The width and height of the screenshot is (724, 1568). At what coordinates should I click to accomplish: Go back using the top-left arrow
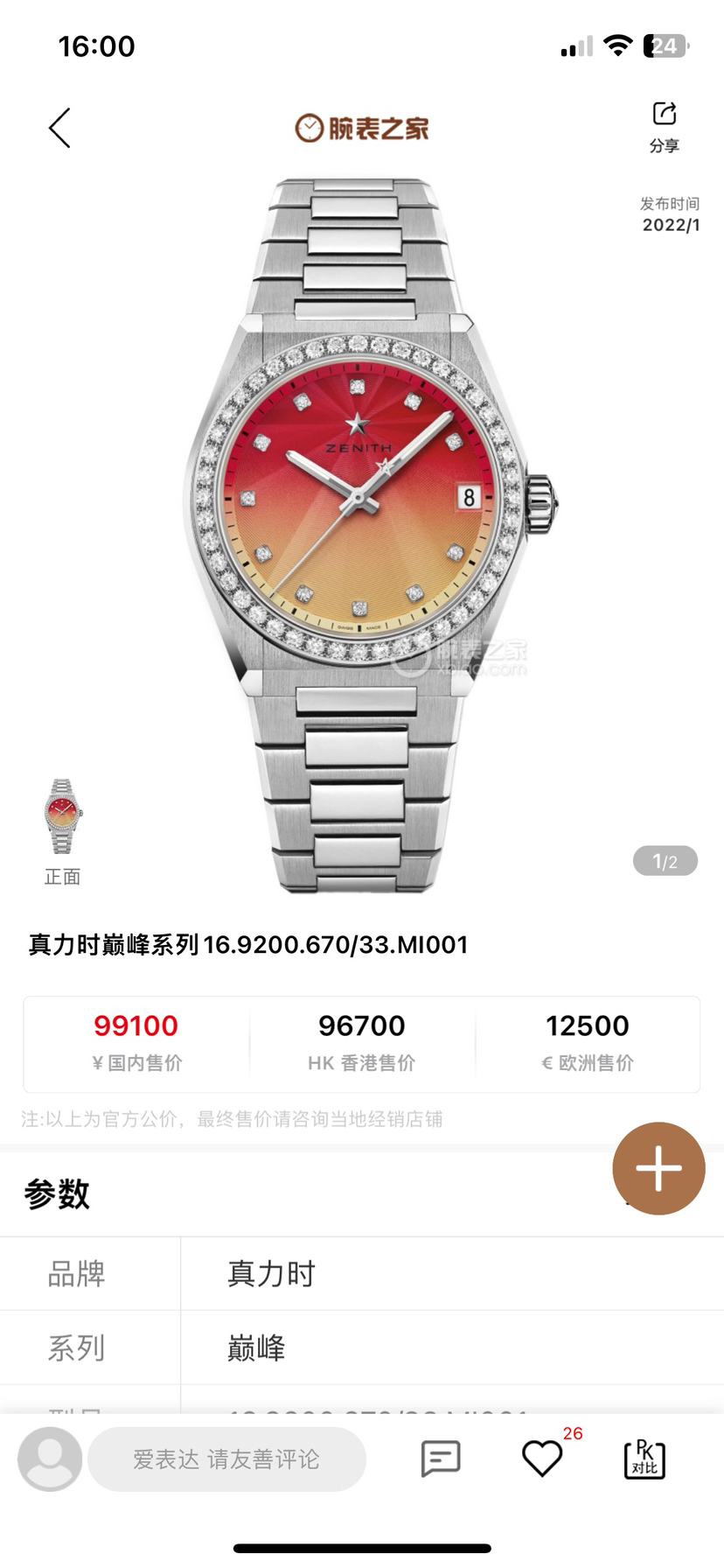tap(59, 129)
